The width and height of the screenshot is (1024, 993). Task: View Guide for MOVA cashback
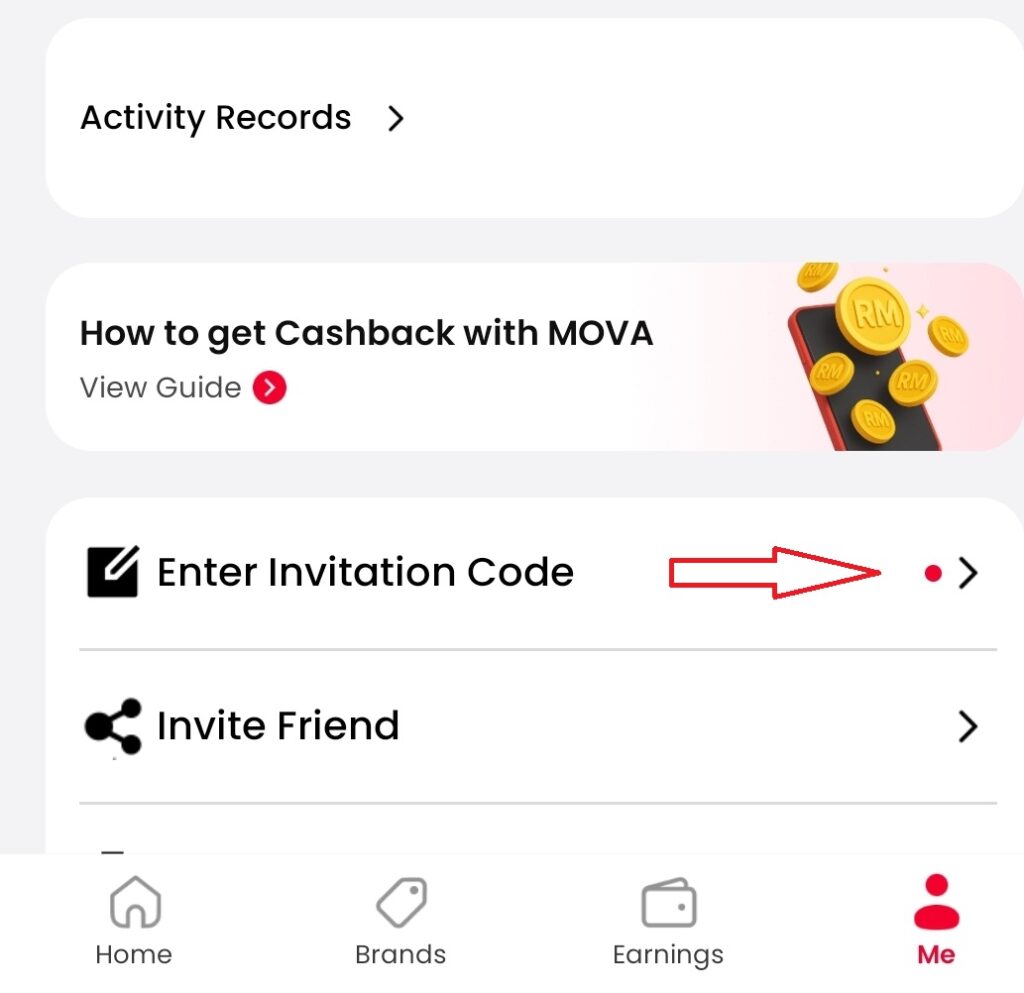click(183, 387)
